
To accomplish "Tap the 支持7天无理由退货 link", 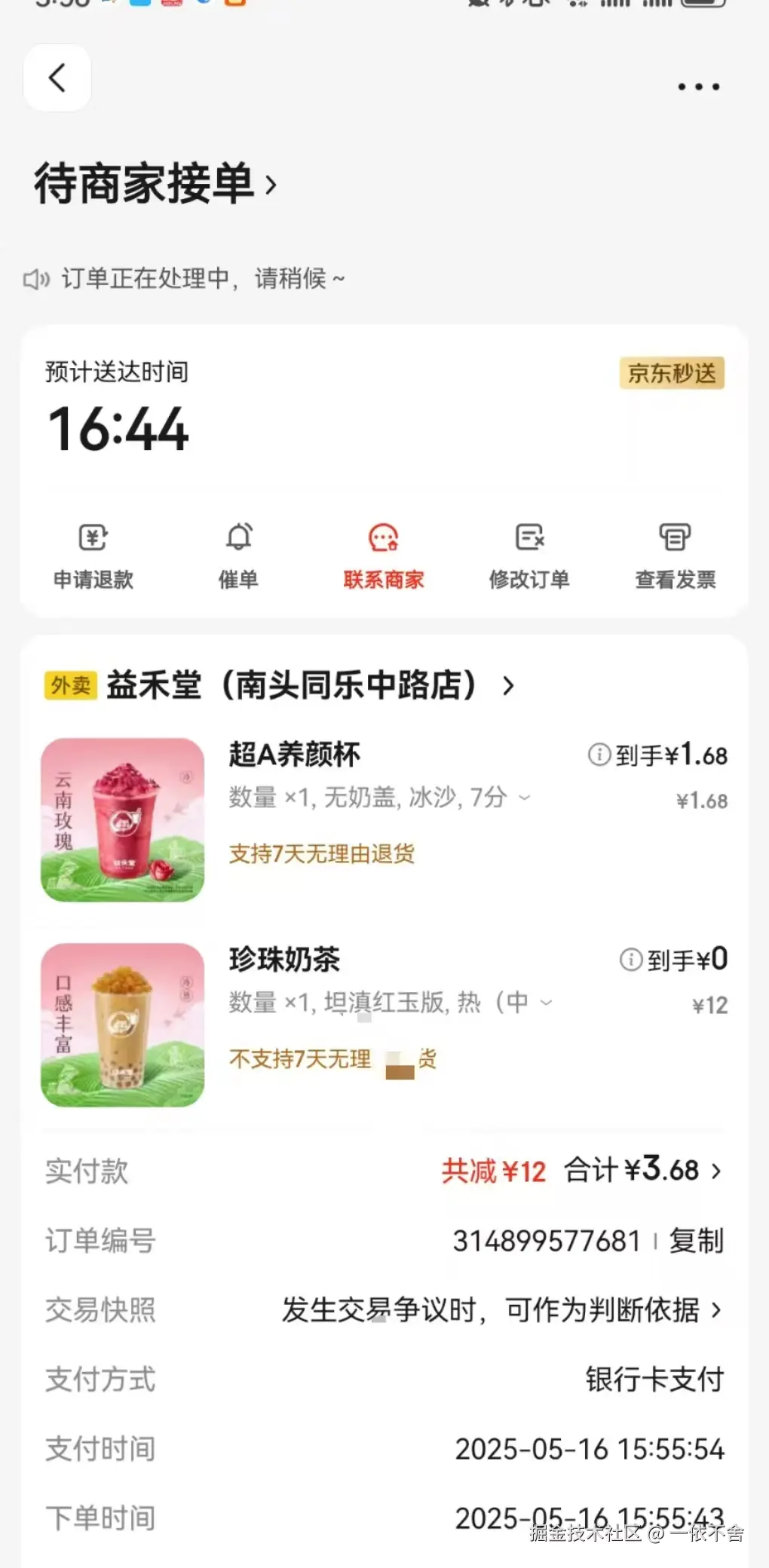I will click(x=323, y=853).
